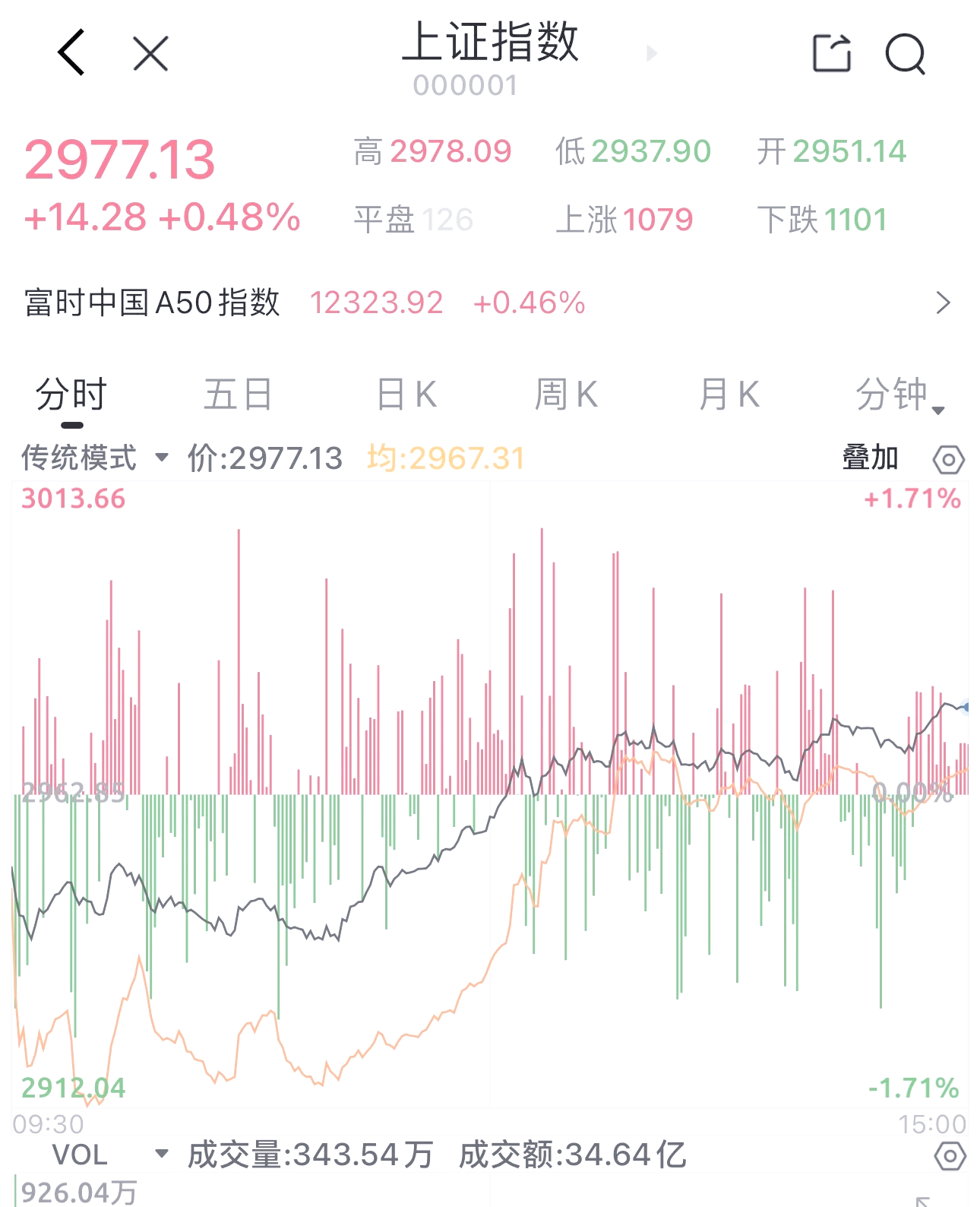Go back with the back arrow
The height and width of the screenshot is (1207, 980).
[69, 53]
